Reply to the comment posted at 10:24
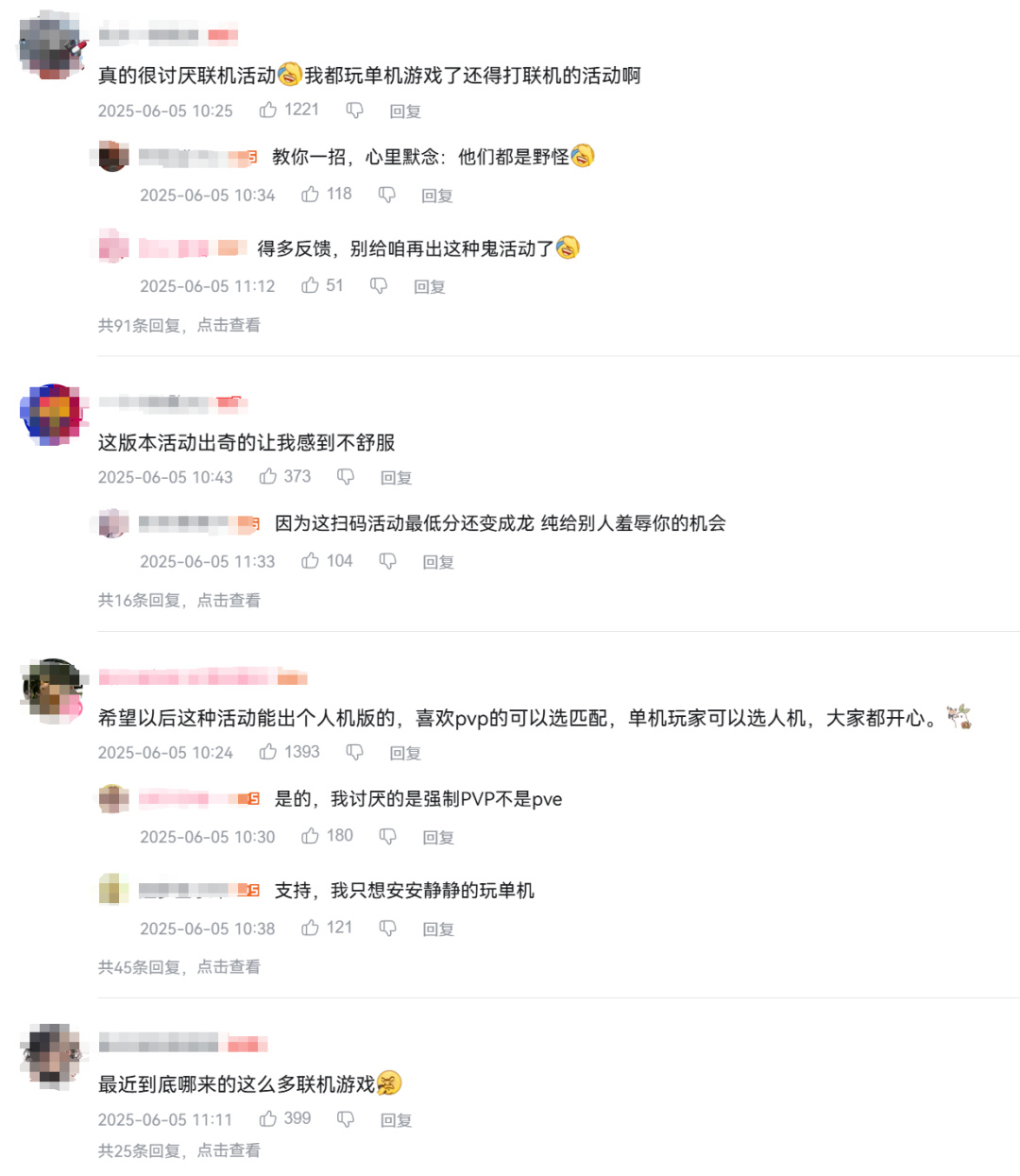The width and height of the screenshot is (1020, 1176). coord(405,753)
